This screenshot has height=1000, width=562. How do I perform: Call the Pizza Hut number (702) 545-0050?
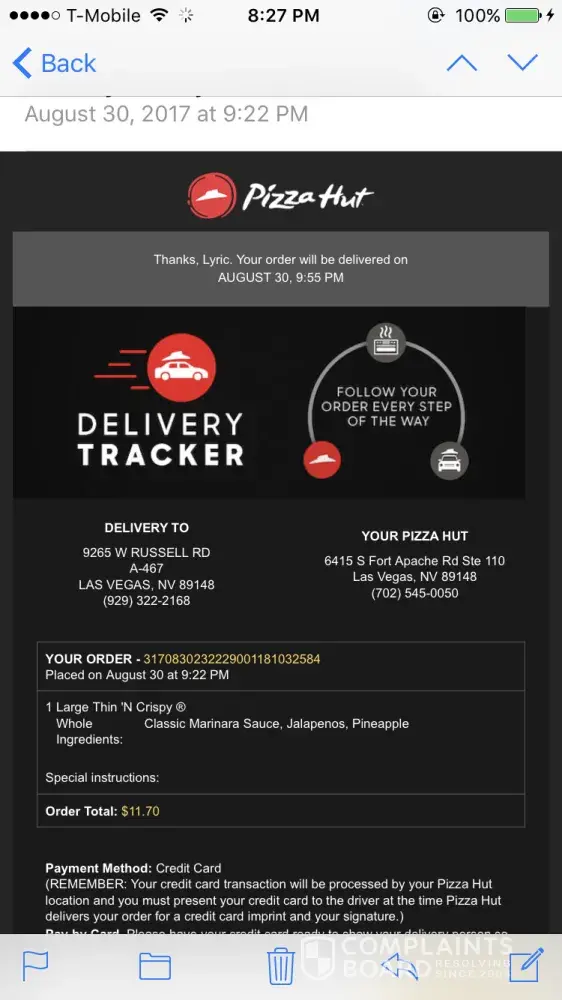click(x=415, y=593)
